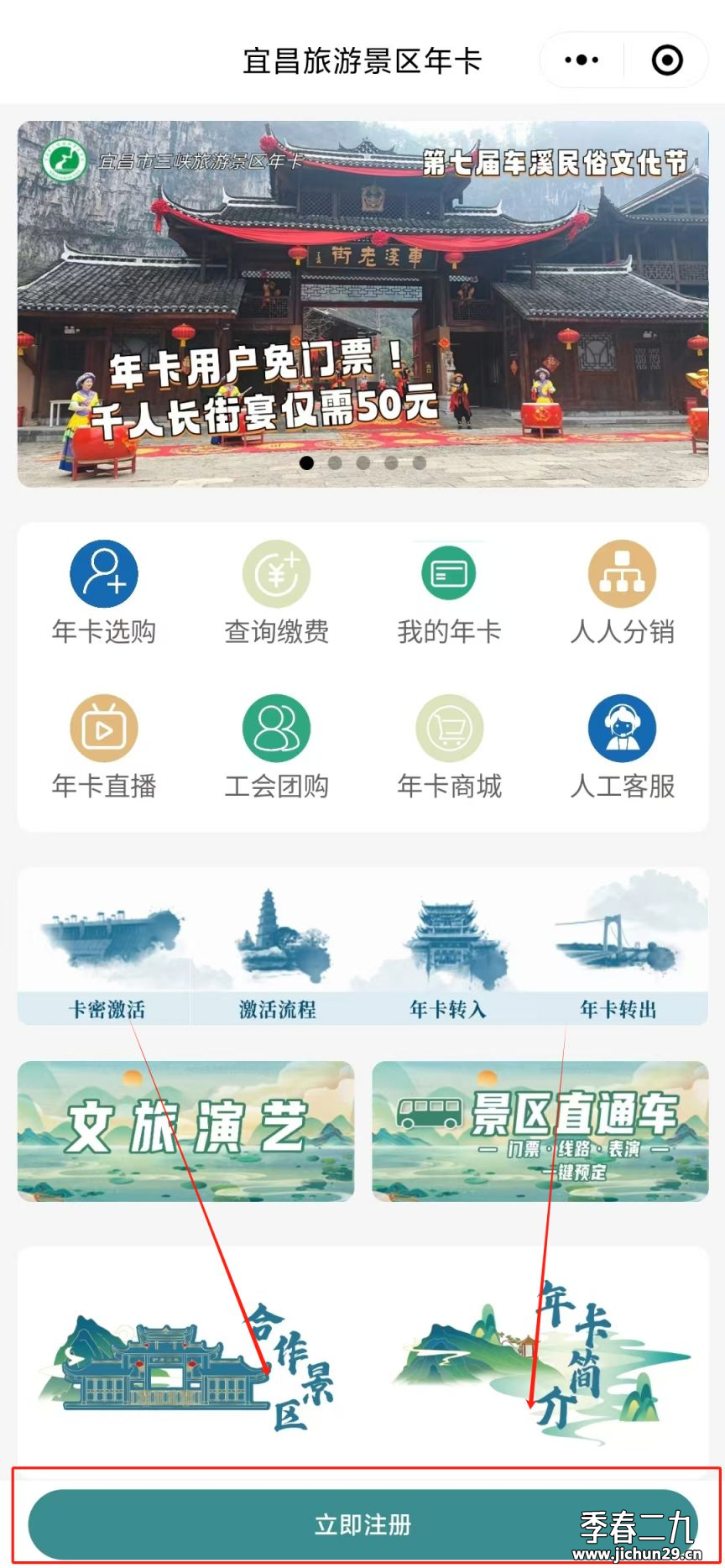This screenshot has width=725, height=1568.
Task: Go to 我的年卡
Action: (449, 593)
